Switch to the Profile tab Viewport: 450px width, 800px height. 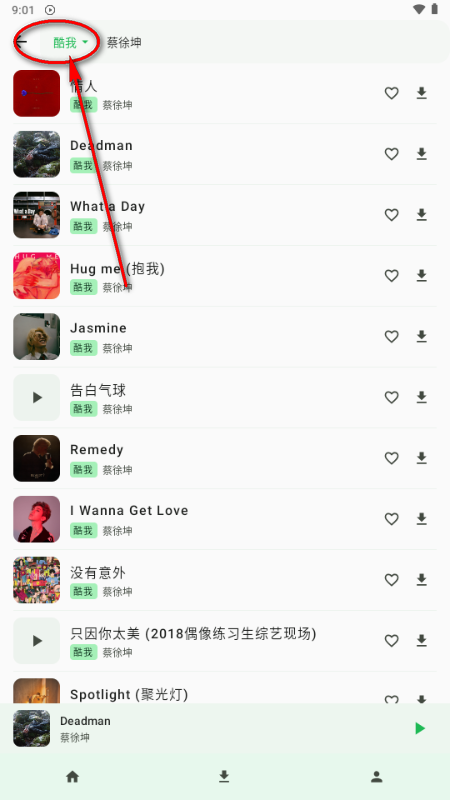377,777
